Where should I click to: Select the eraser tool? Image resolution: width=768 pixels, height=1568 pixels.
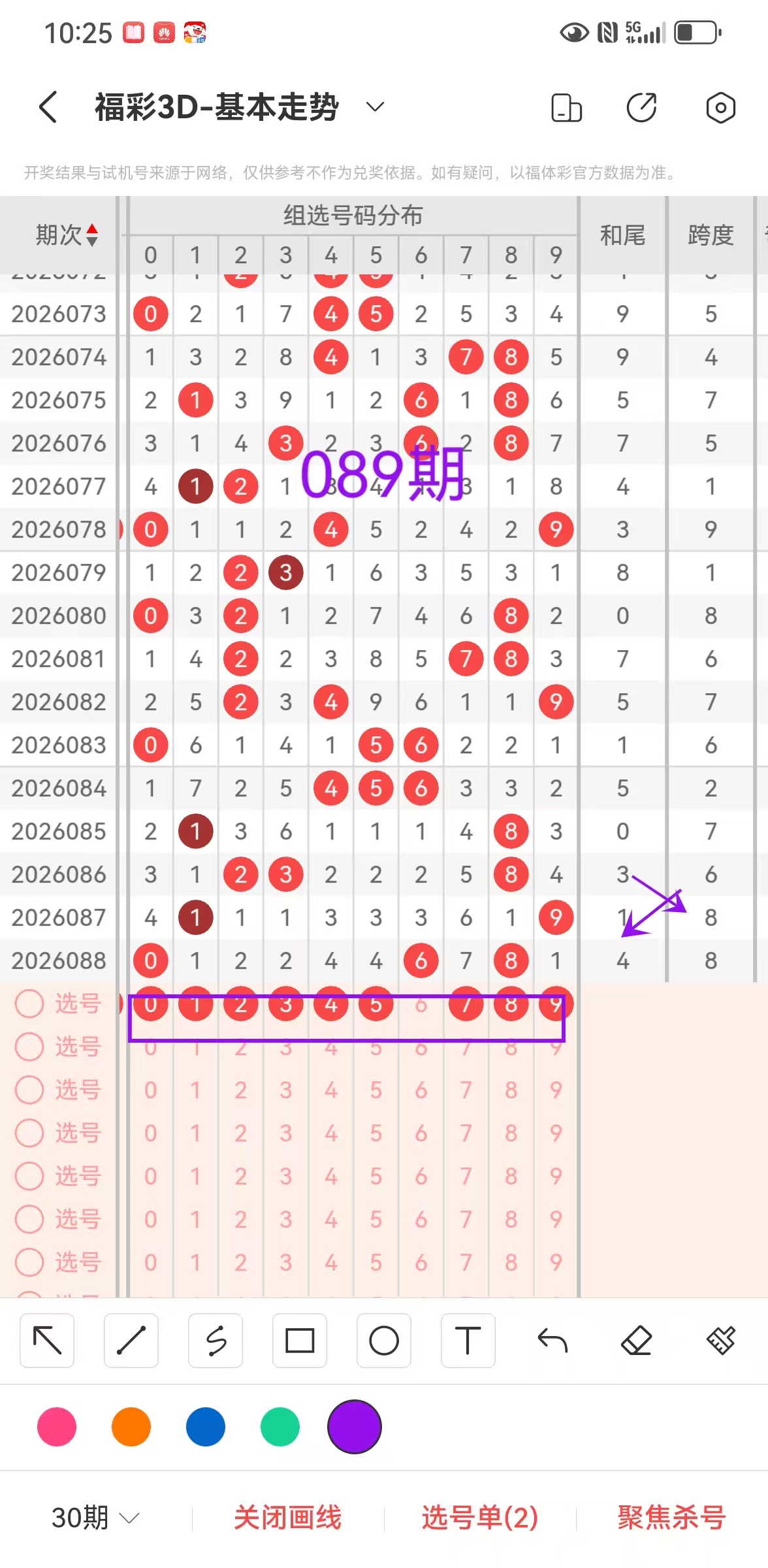[x=637, y=1341]
